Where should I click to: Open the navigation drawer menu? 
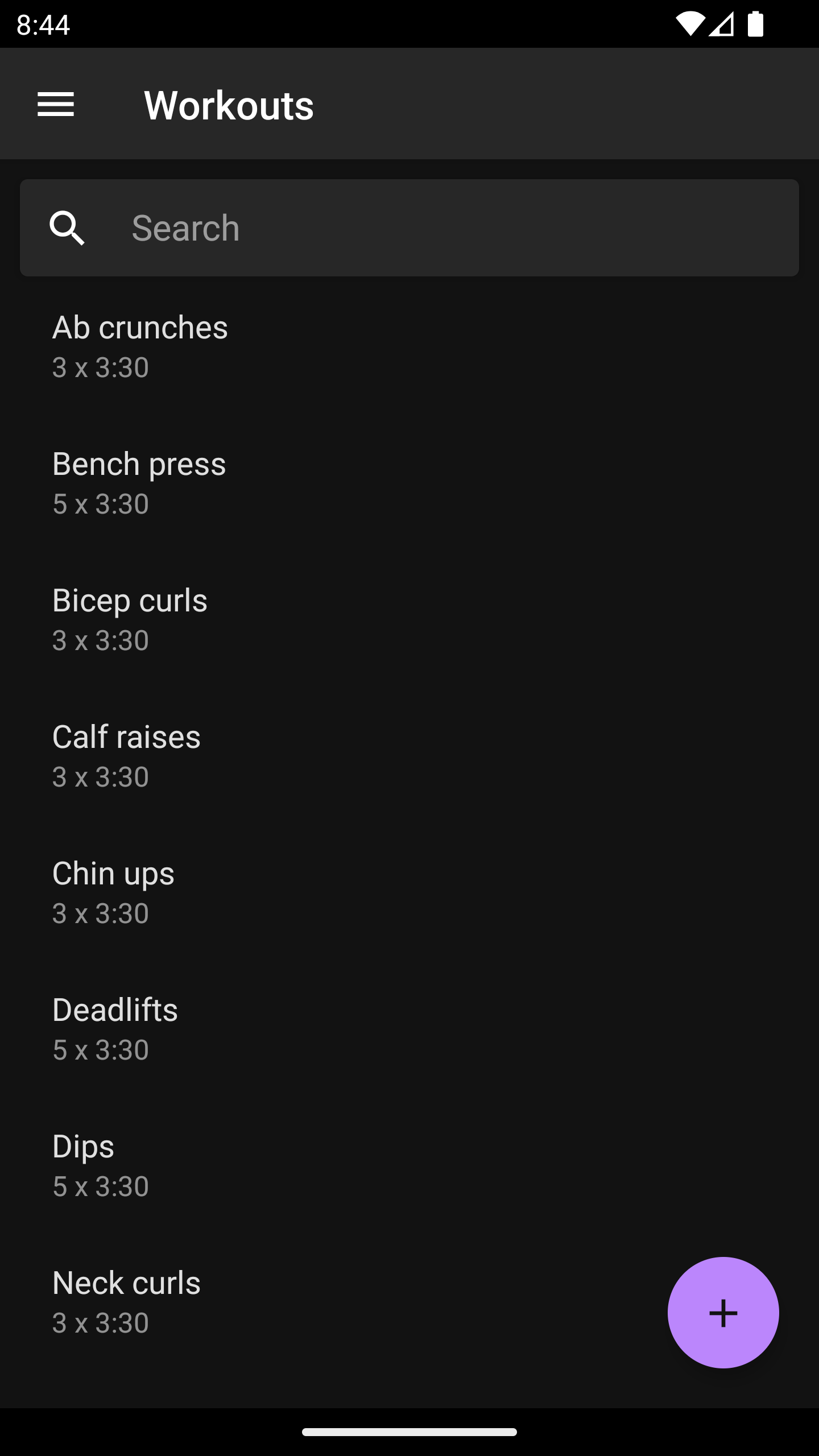tap(56, 105)
